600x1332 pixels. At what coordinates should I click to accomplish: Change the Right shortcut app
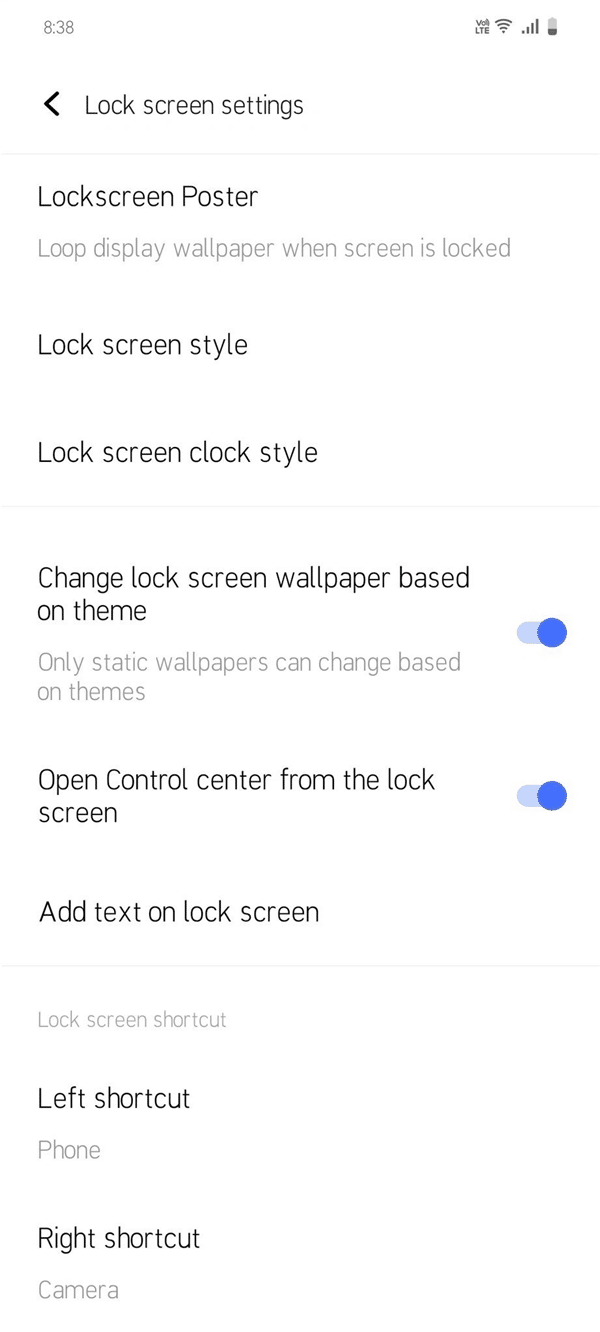[119, 1262]
